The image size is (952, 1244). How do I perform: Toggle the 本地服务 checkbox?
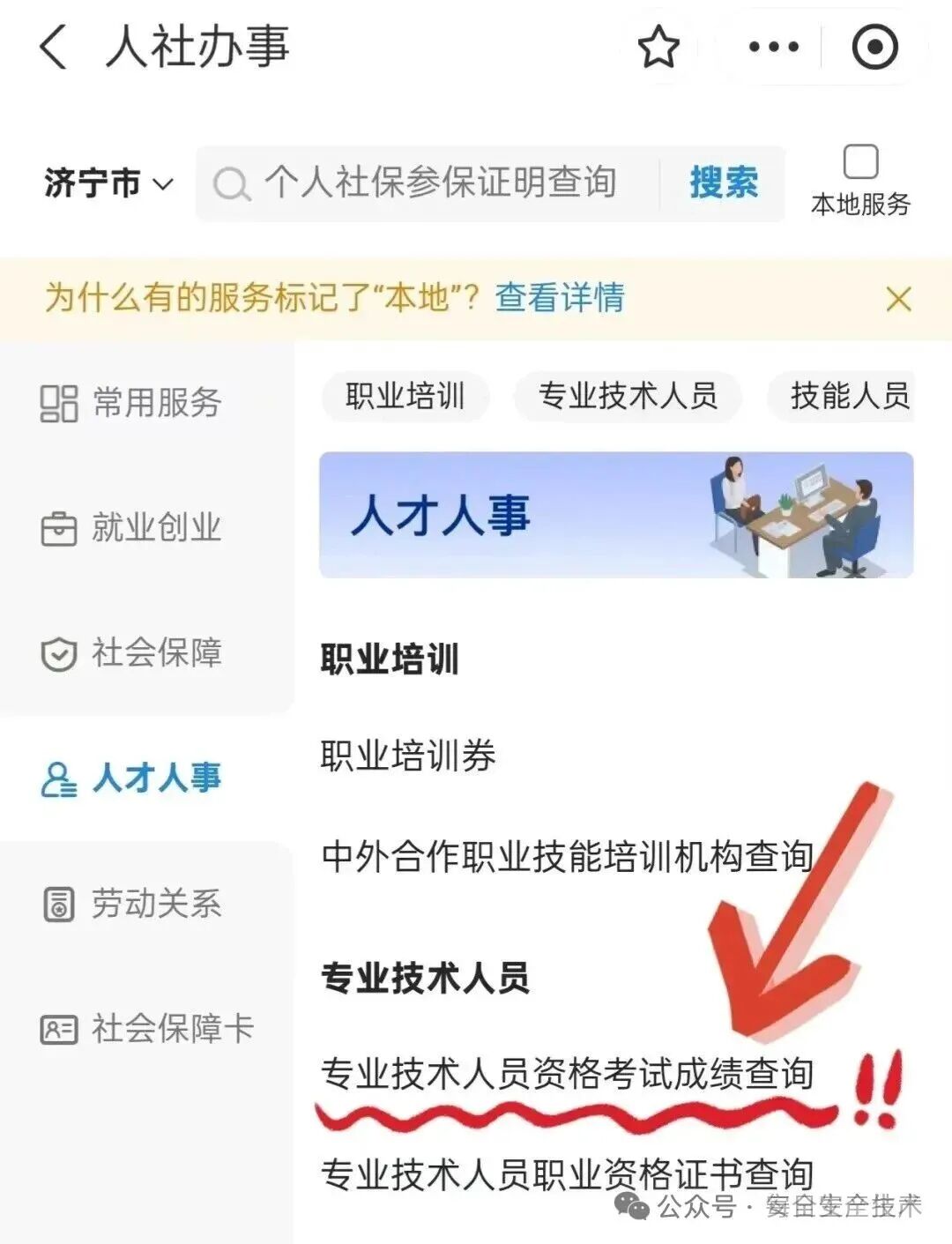(x=860, y=163)
